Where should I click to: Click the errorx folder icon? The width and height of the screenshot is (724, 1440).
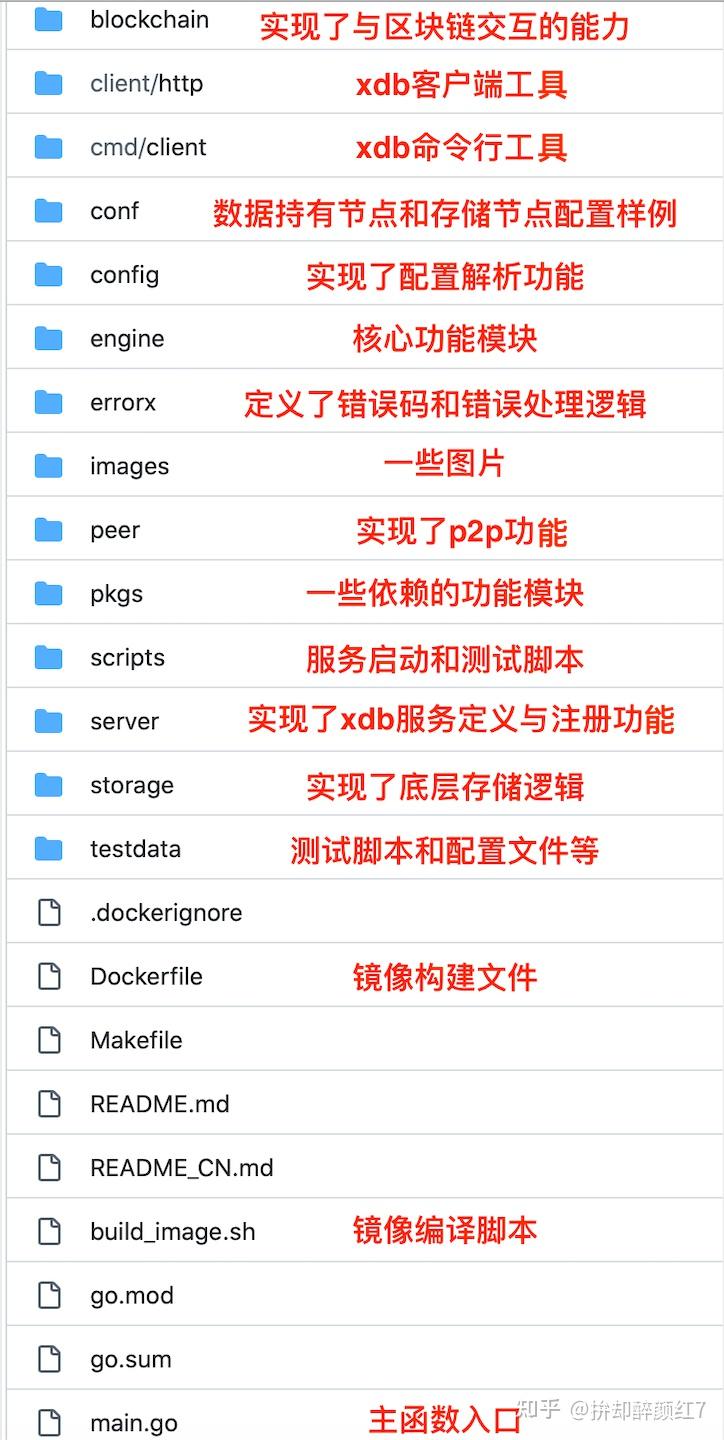point(47,401)
